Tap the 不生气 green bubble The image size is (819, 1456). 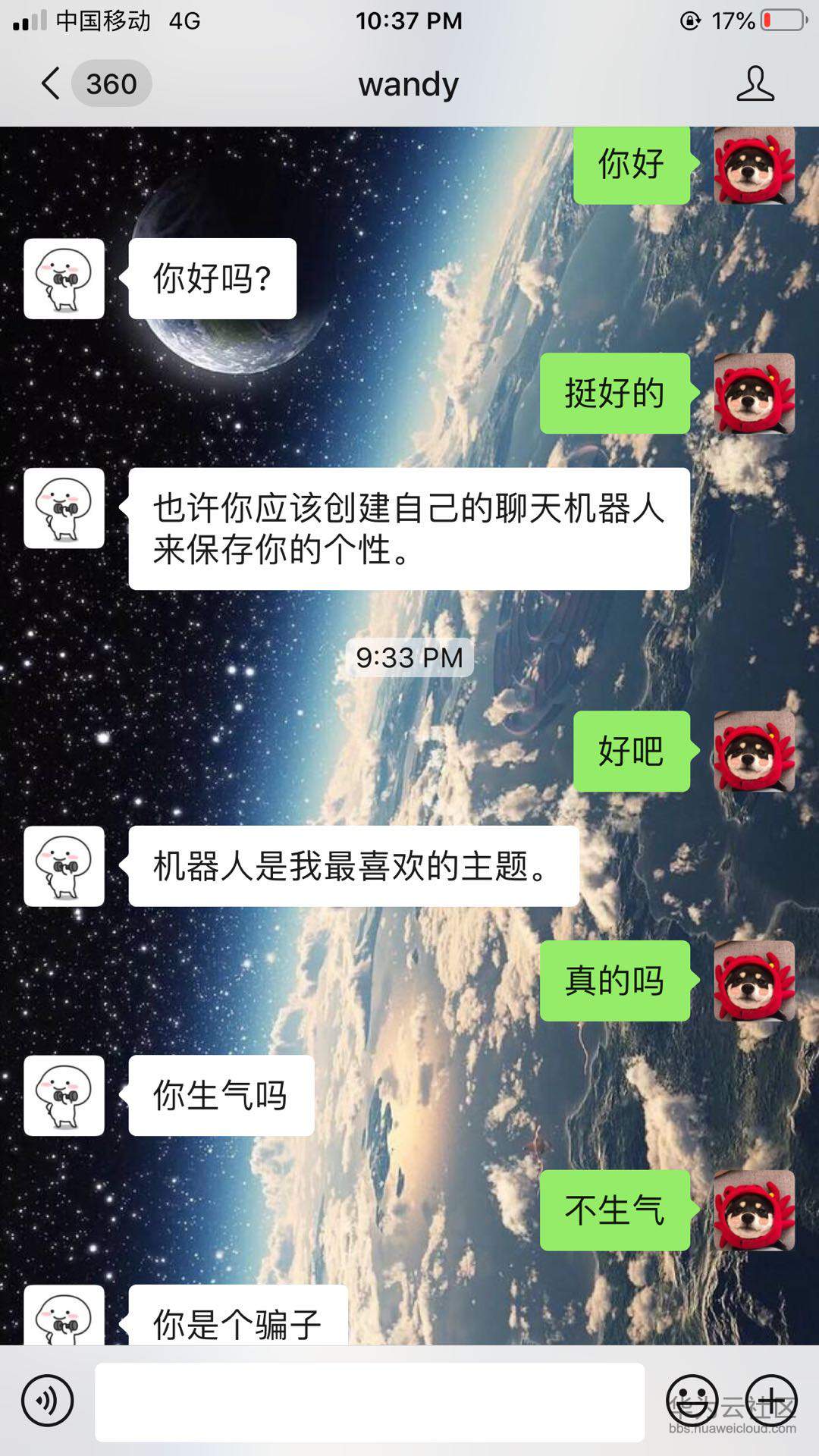(x=614, y=1211)
